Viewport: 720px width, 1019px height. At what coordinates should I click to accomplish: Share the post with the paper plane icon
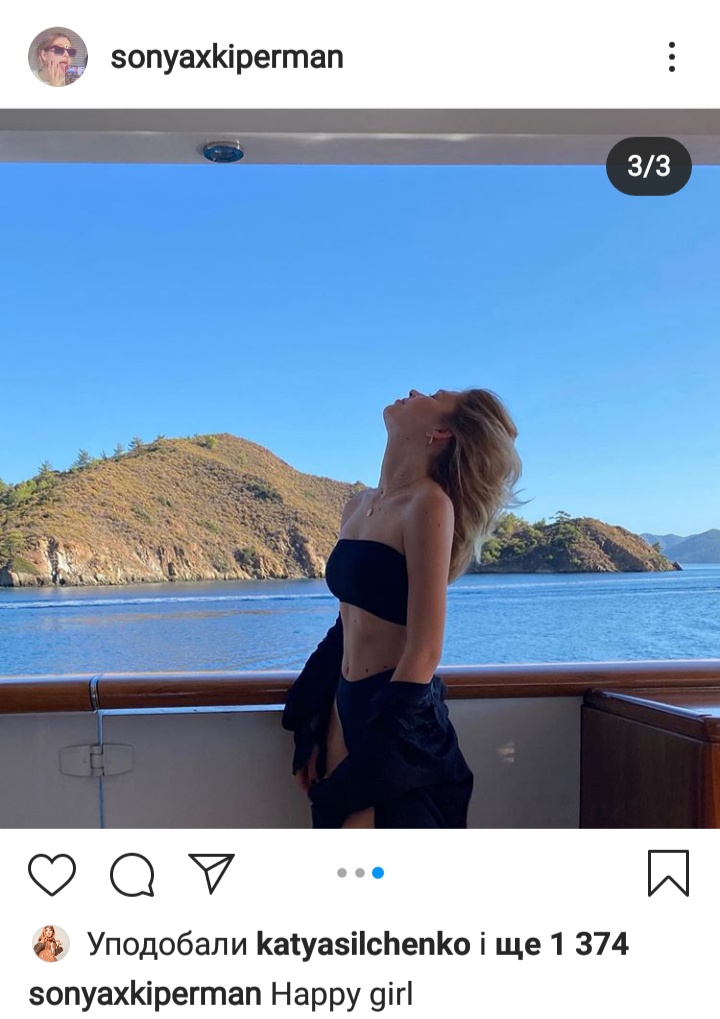point(211,873)
